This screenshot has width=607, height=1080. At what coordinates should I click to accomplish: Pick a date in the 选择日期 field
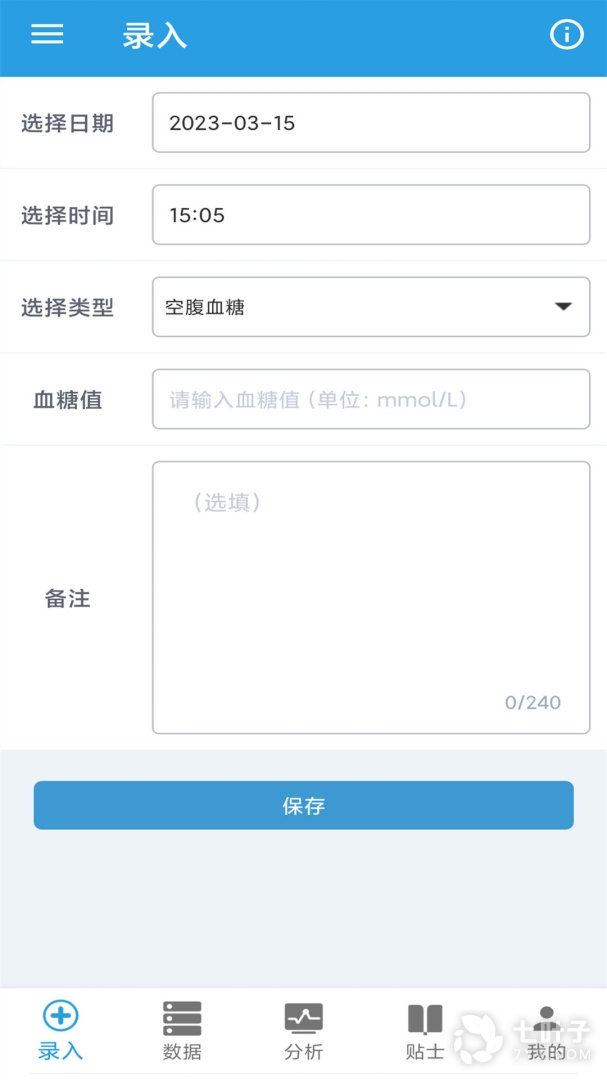[x=370, y=123]
